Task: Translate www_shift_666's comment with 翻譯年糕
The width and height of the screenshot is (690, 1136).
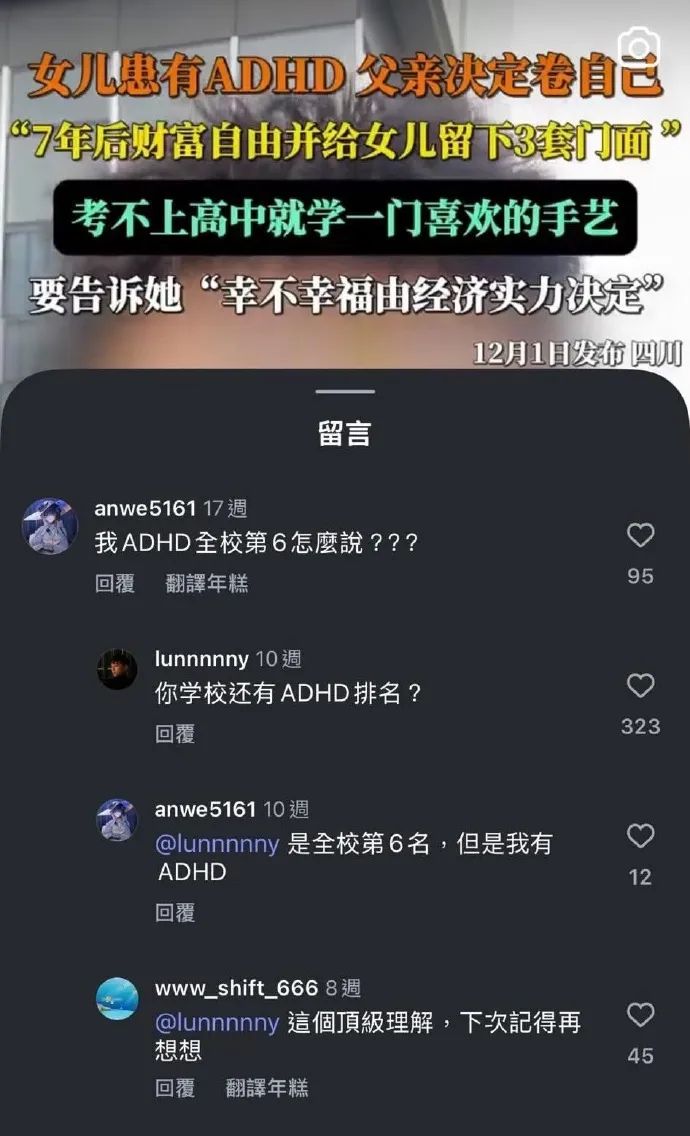Action: tap(267, 1087)
